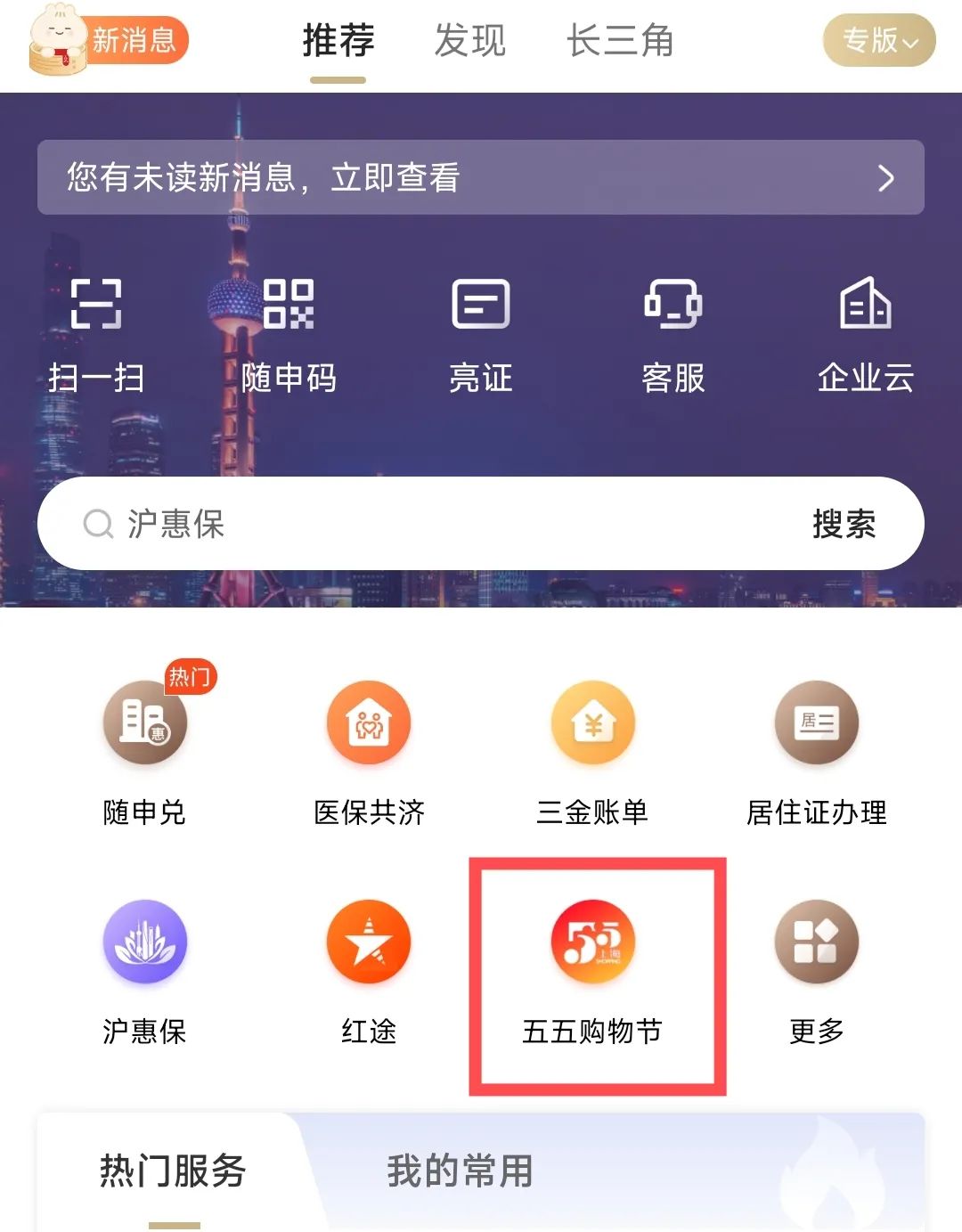Select the 推荐 tab
The image size is (962, 1232).
click(338, 41)
